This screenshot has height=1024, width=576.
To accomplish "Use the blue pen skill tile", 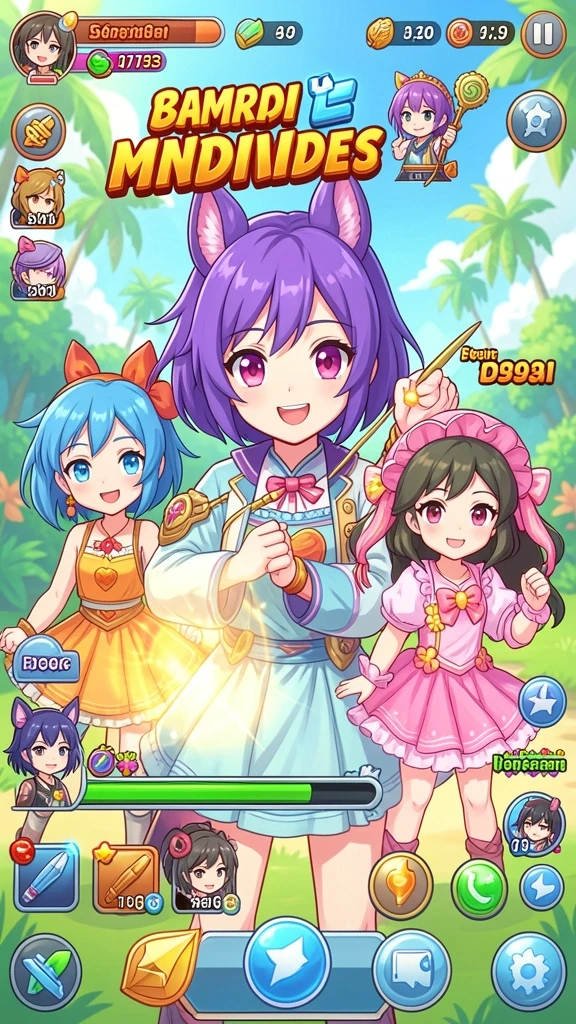I will coord(46,878).
